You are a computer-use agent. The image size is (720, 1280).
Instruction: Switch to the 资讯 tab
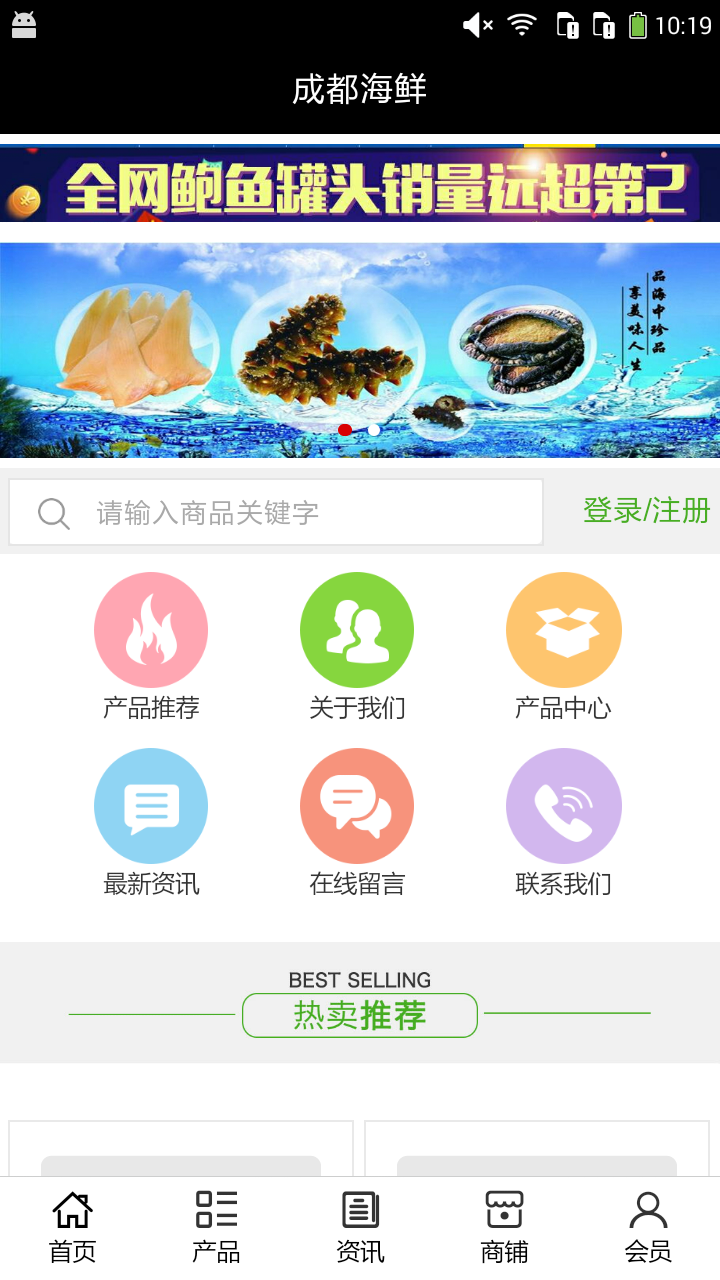[x=359, y=1222]
